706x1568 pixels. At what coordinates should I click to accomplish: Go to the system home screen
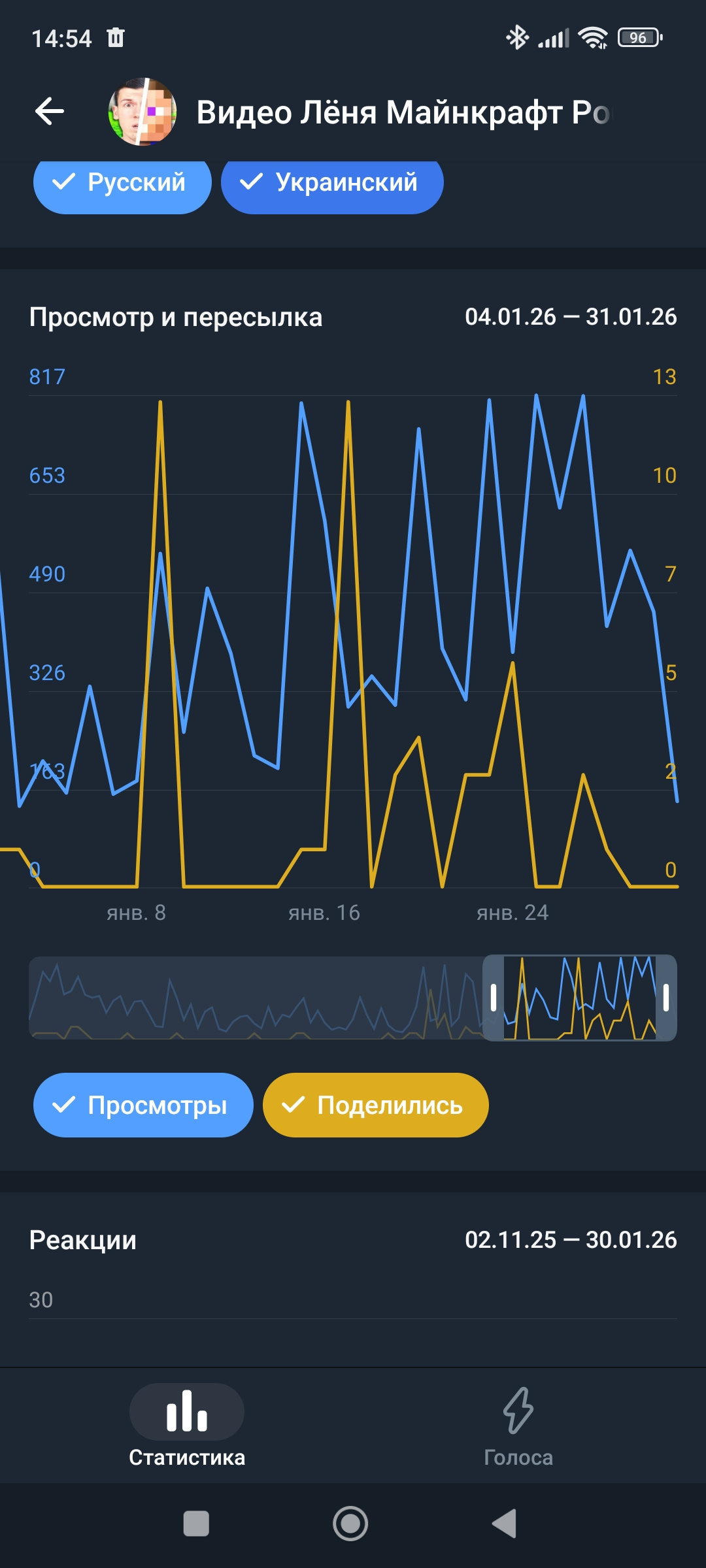coord(350,1524)
